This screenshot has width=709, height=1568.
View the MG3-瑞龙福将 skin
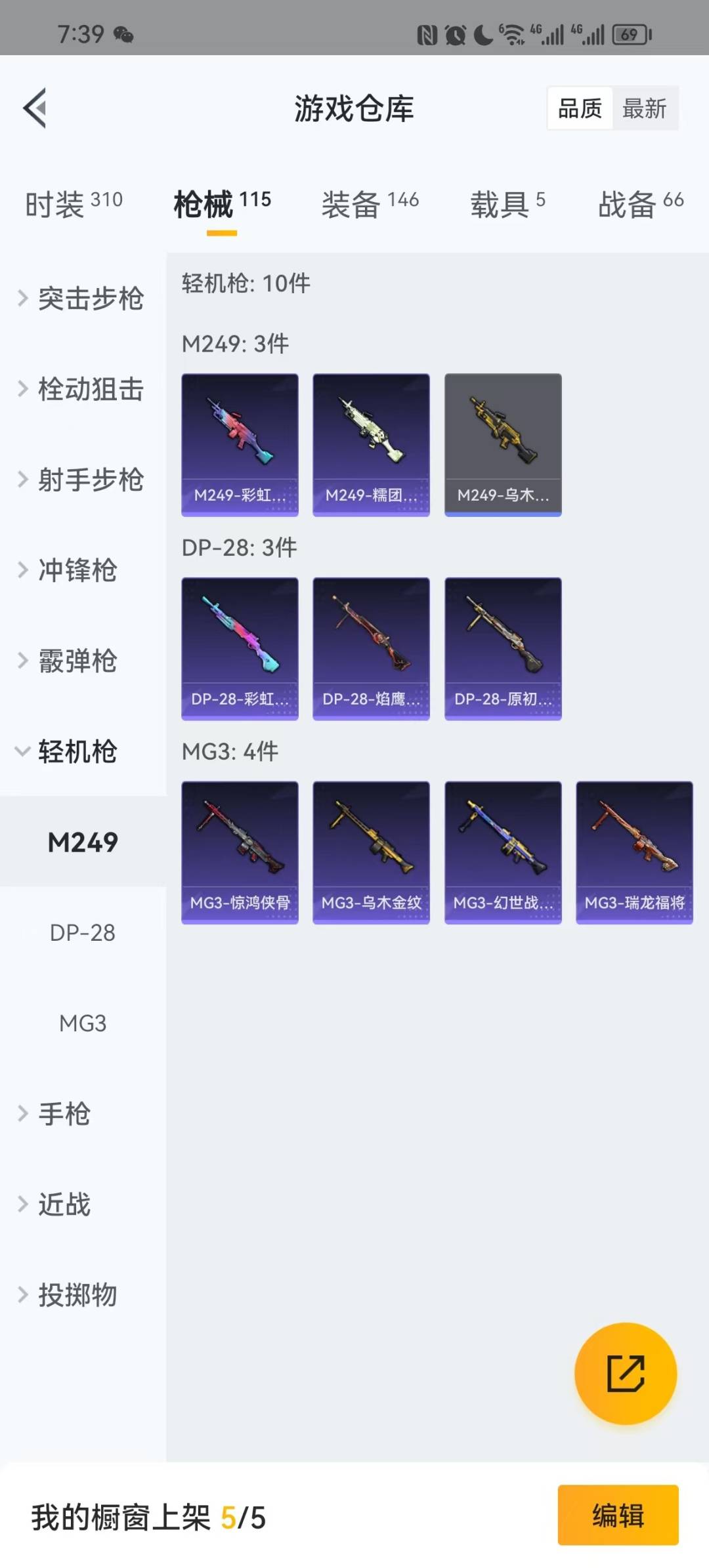point(634,852)
